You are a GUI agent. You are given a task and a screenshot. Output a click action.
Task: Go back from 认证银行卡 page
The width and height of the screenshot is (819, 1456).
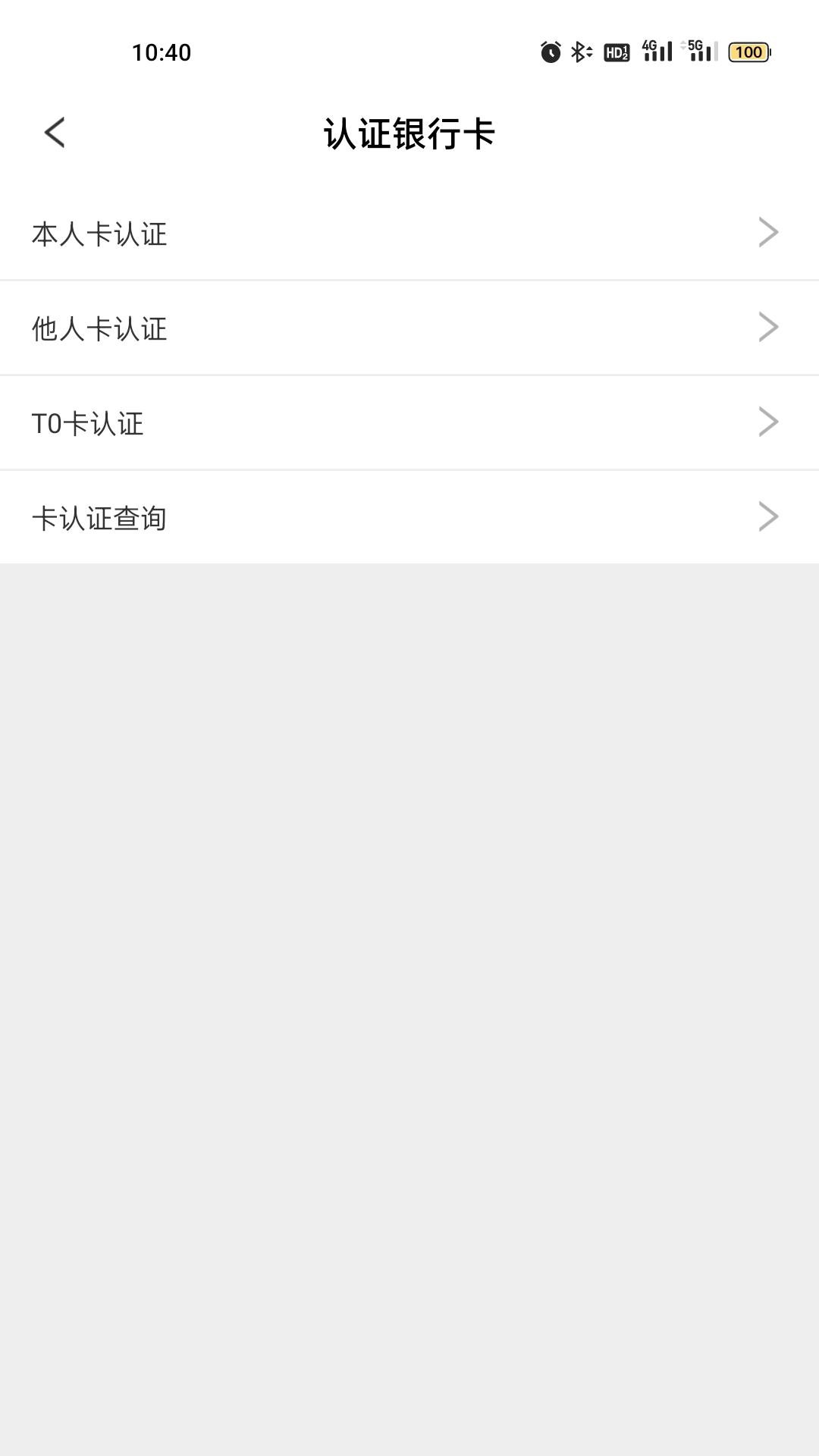pos(55,133)
